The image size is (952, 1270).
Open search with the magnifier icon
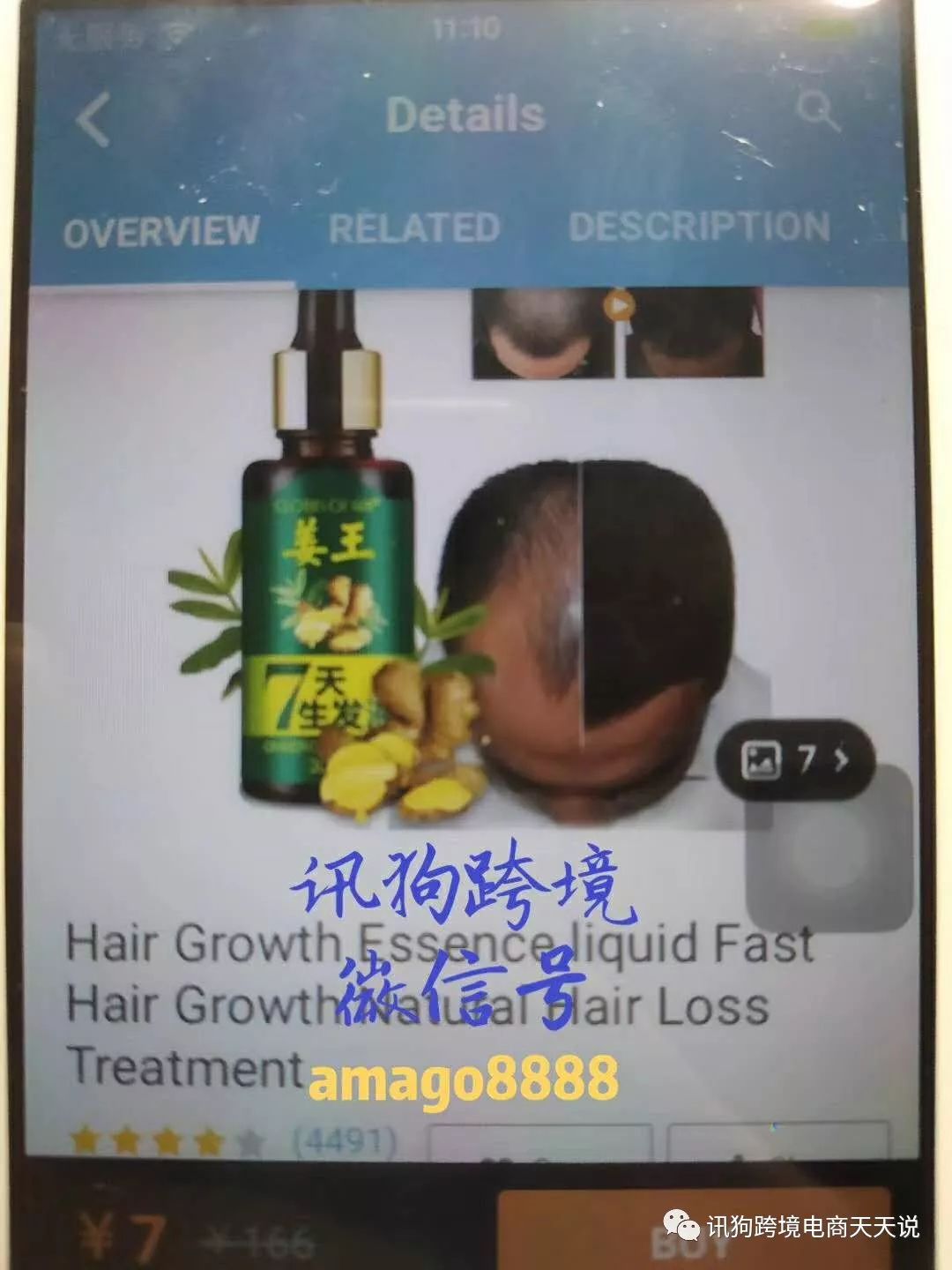click(816, 111)
